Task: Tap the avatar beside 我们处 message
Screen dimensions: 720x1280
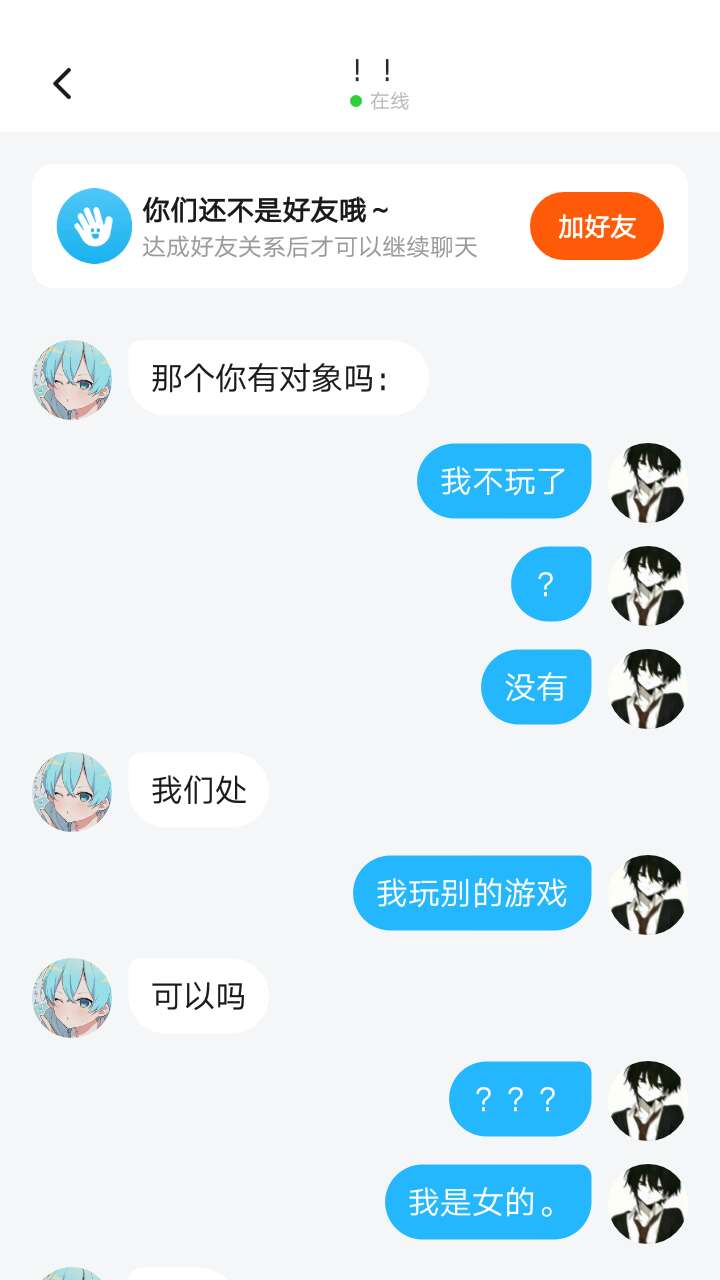Action: (72, 791)
